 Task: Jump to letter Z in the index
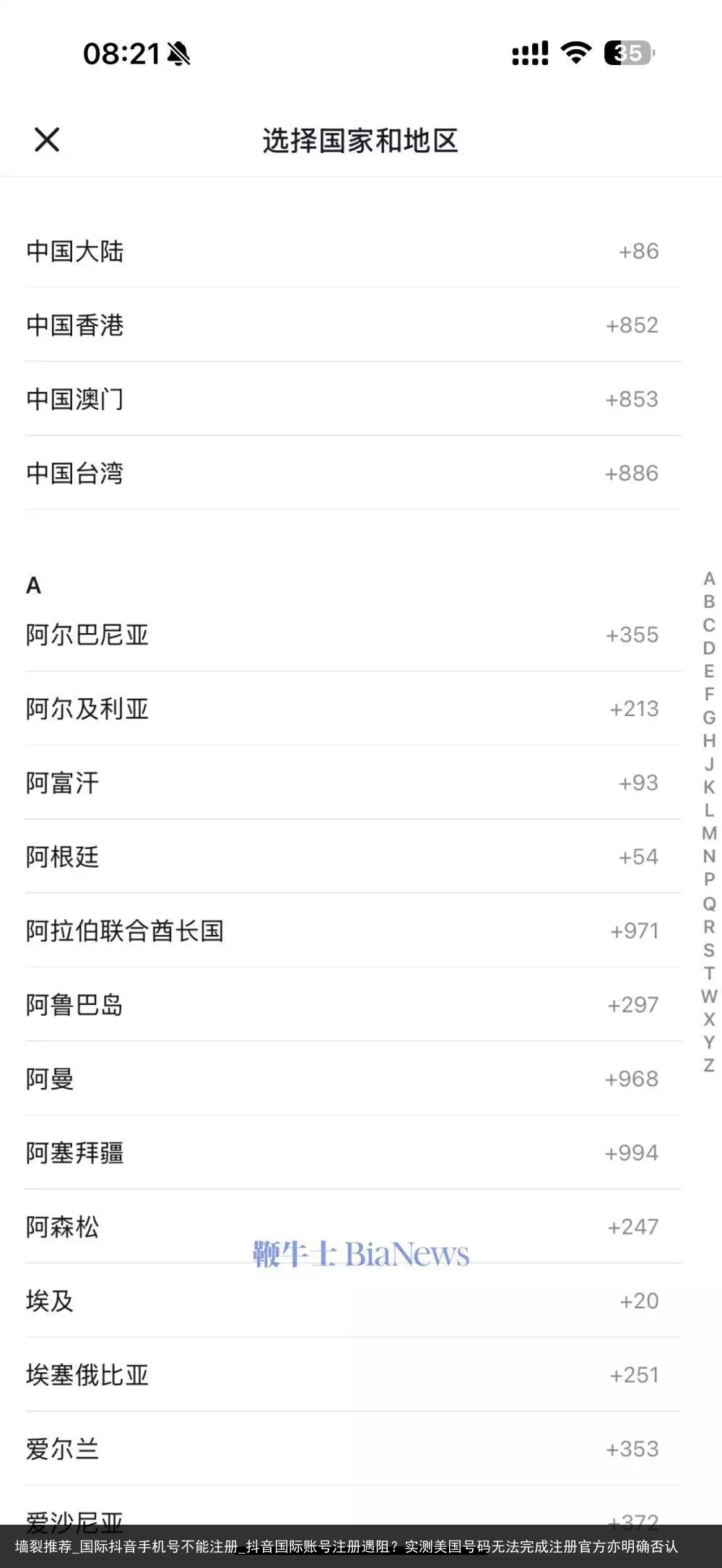click(709, 1065)
